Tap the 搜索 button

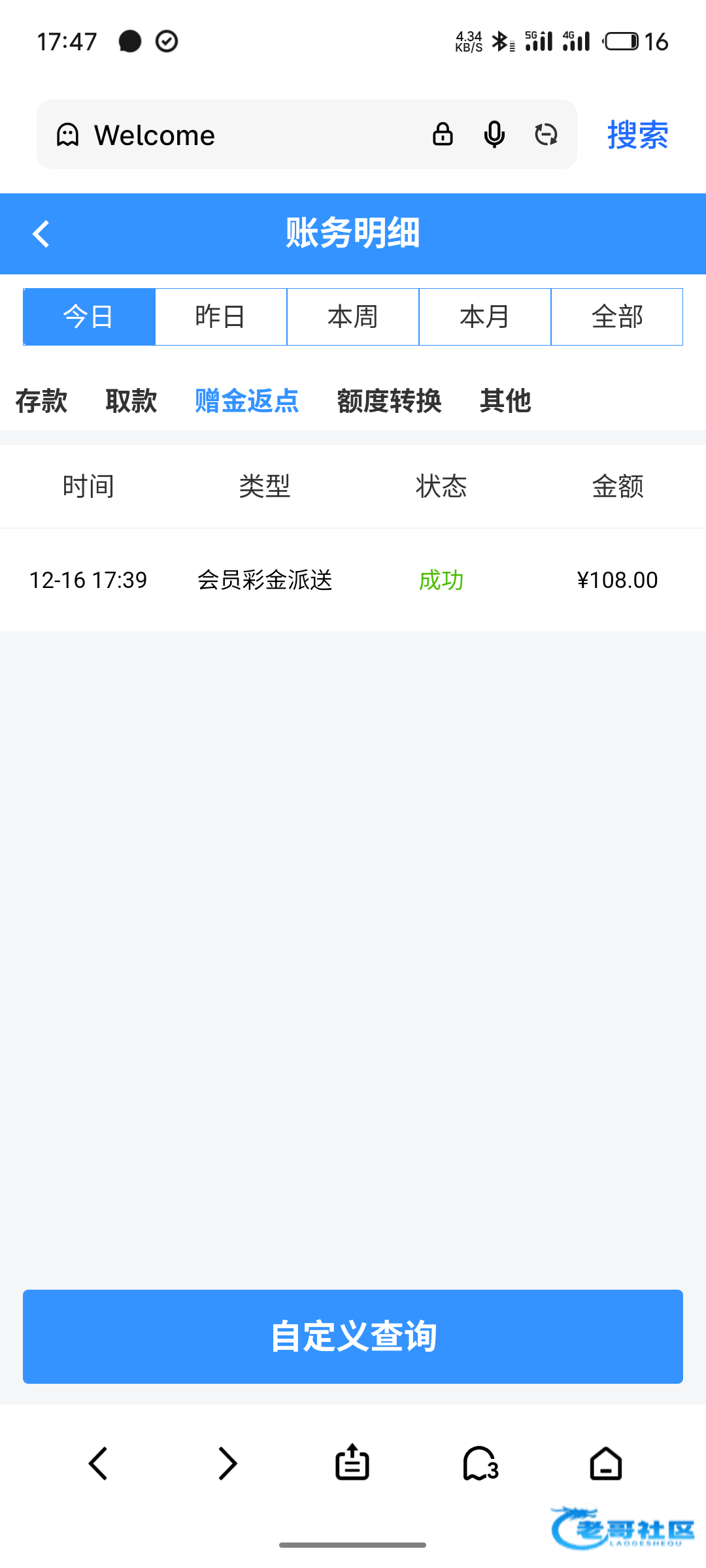click(x=637, y=135)
